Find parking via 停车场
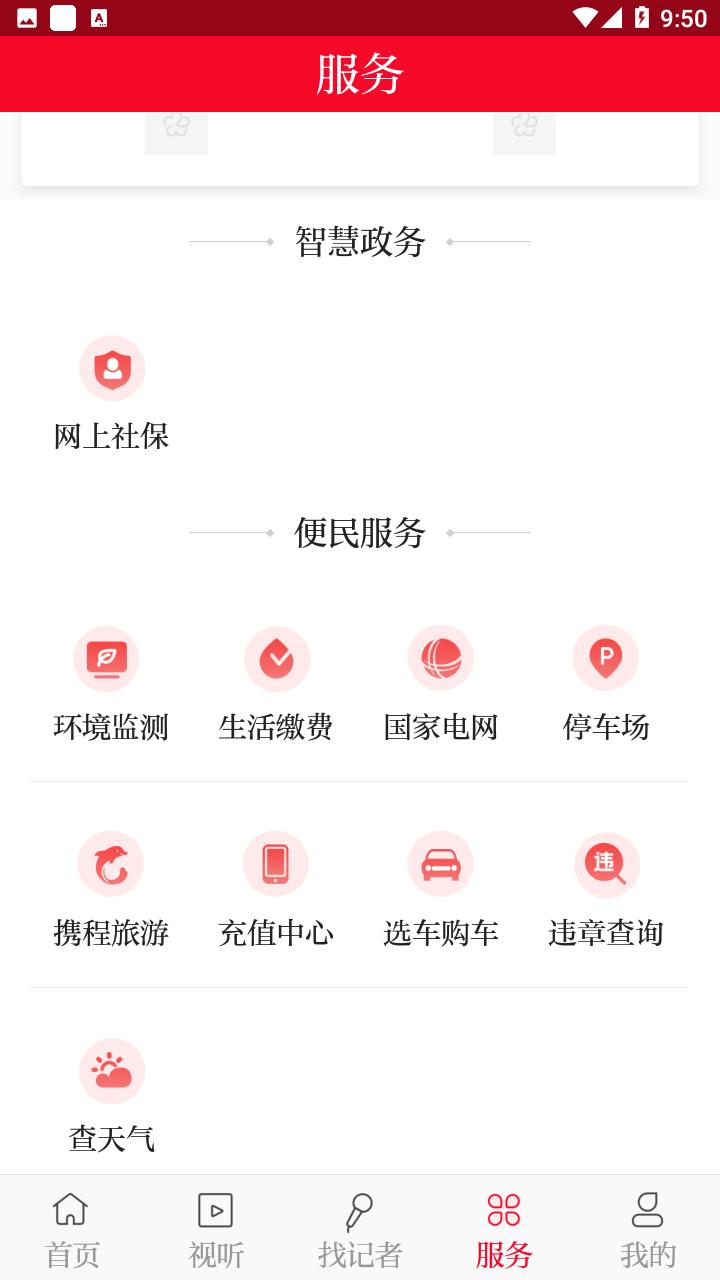Viewport: 720px width, 1280px height. (606, 683)
